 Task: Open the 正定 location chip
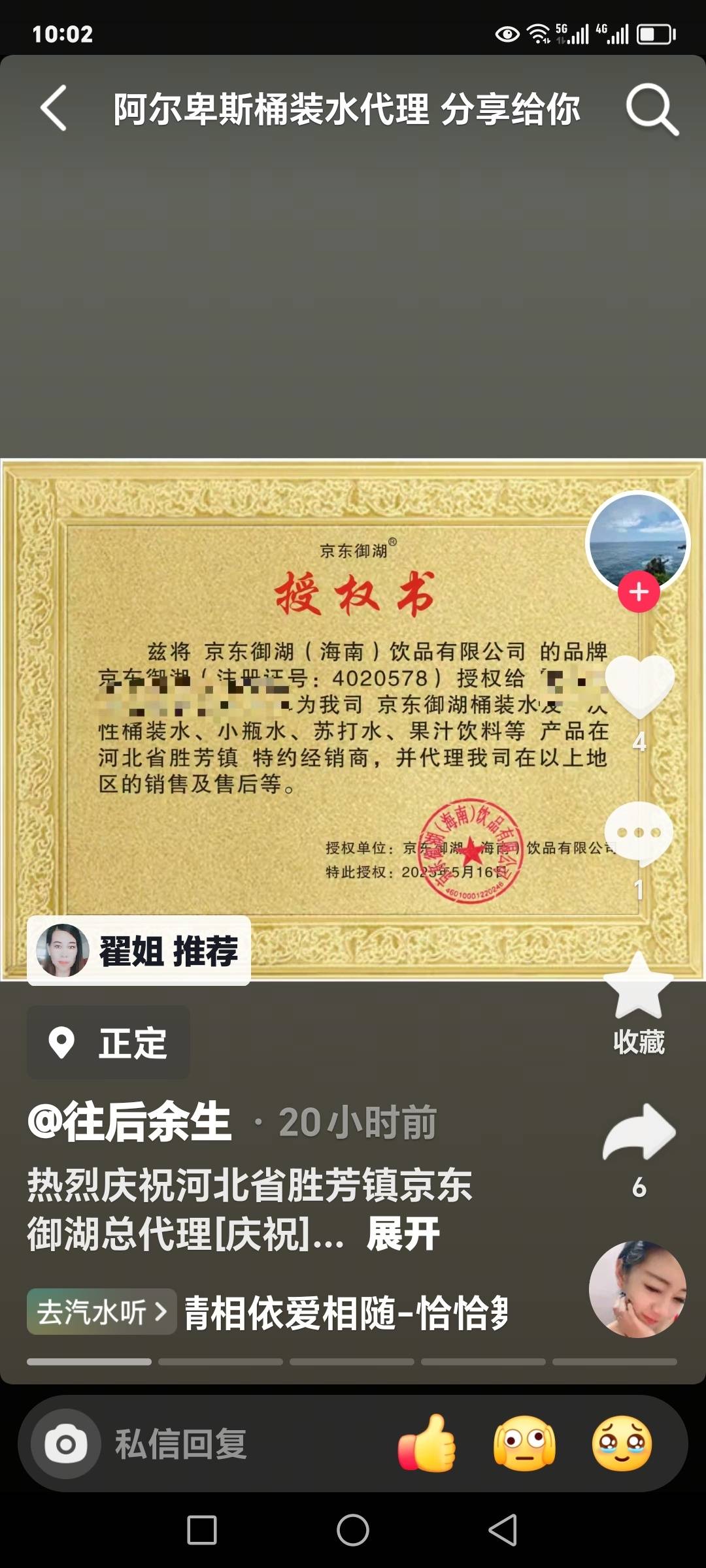109,1043
